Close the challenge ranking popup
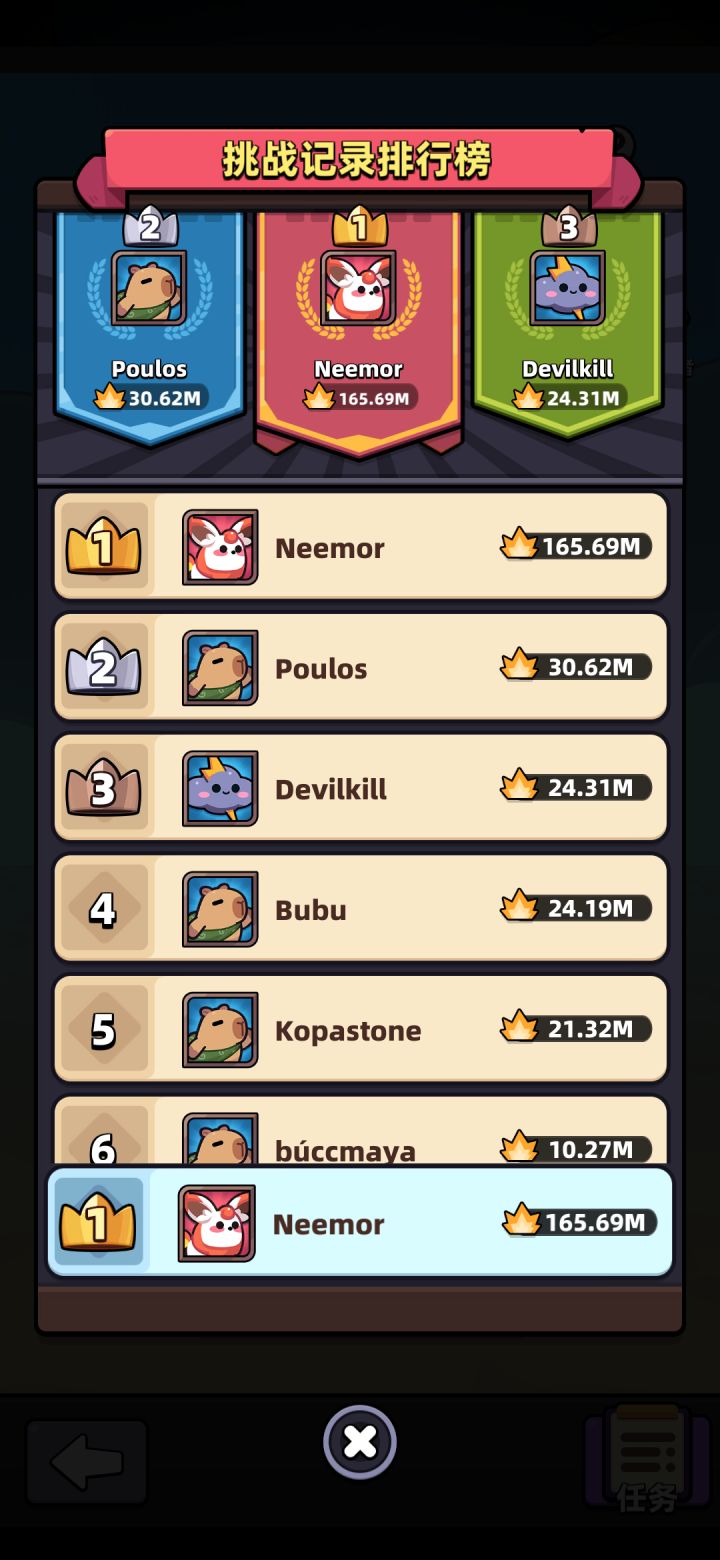Screen dimensions: 720x1560 360,1442
